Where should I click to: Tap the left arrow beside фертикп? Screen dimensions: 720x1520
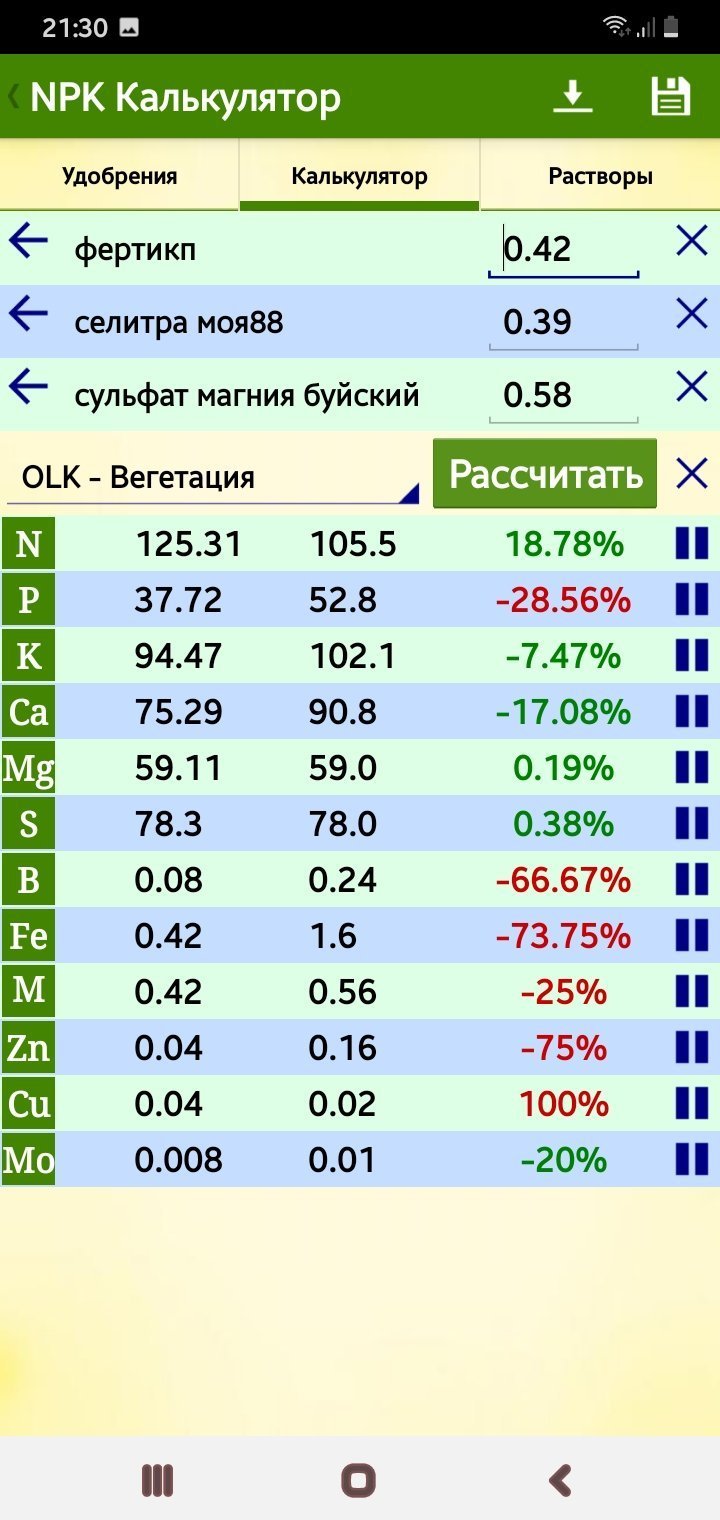coord(29,241)
